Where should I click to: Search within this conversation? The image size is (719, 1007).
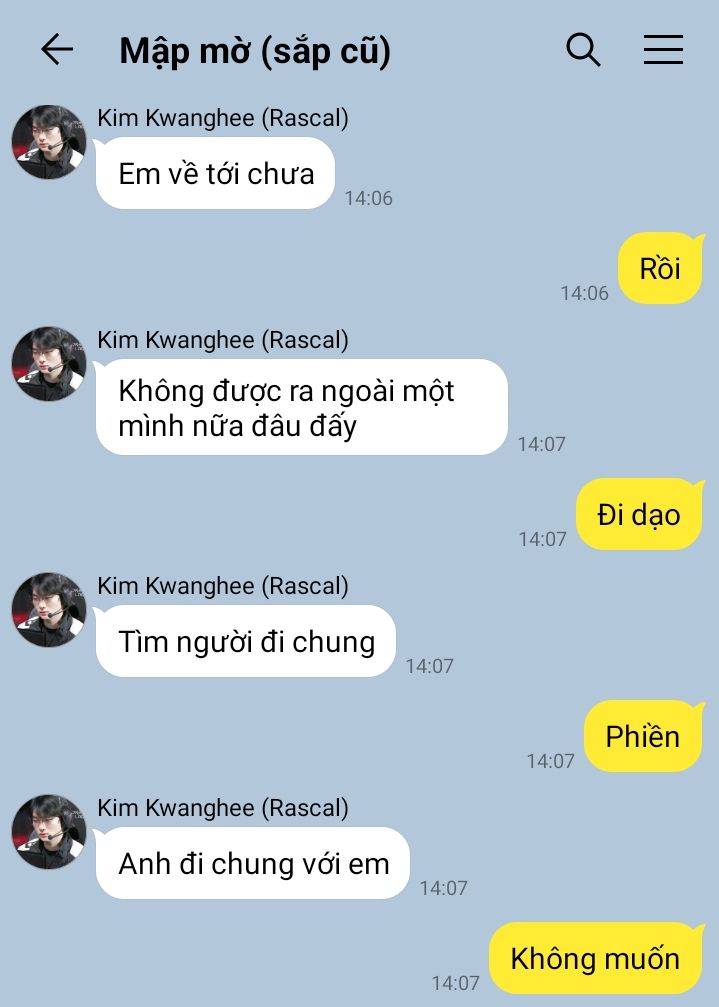583,49
